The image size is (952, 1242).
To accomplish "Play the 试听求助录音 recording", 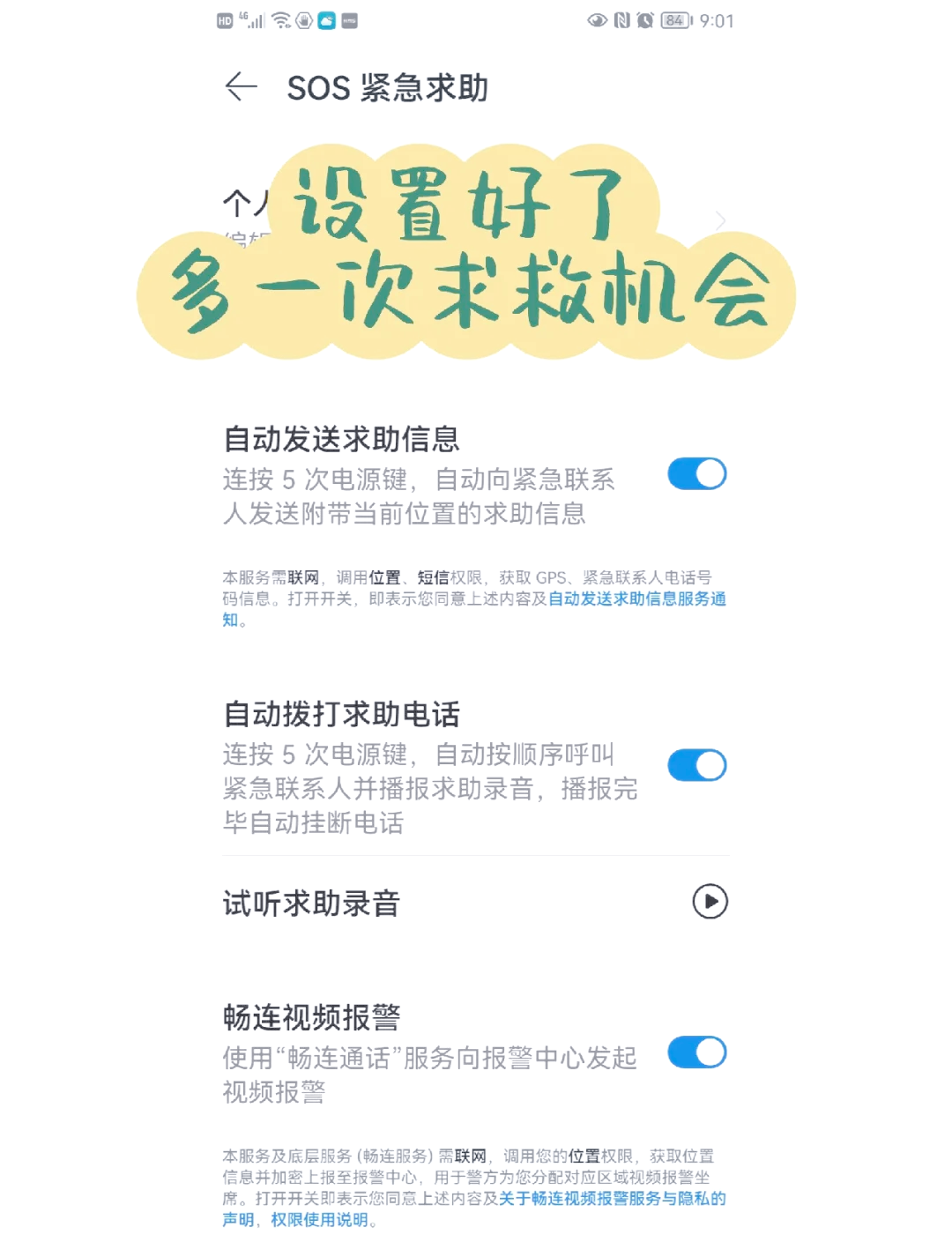I will coord(710,902).
